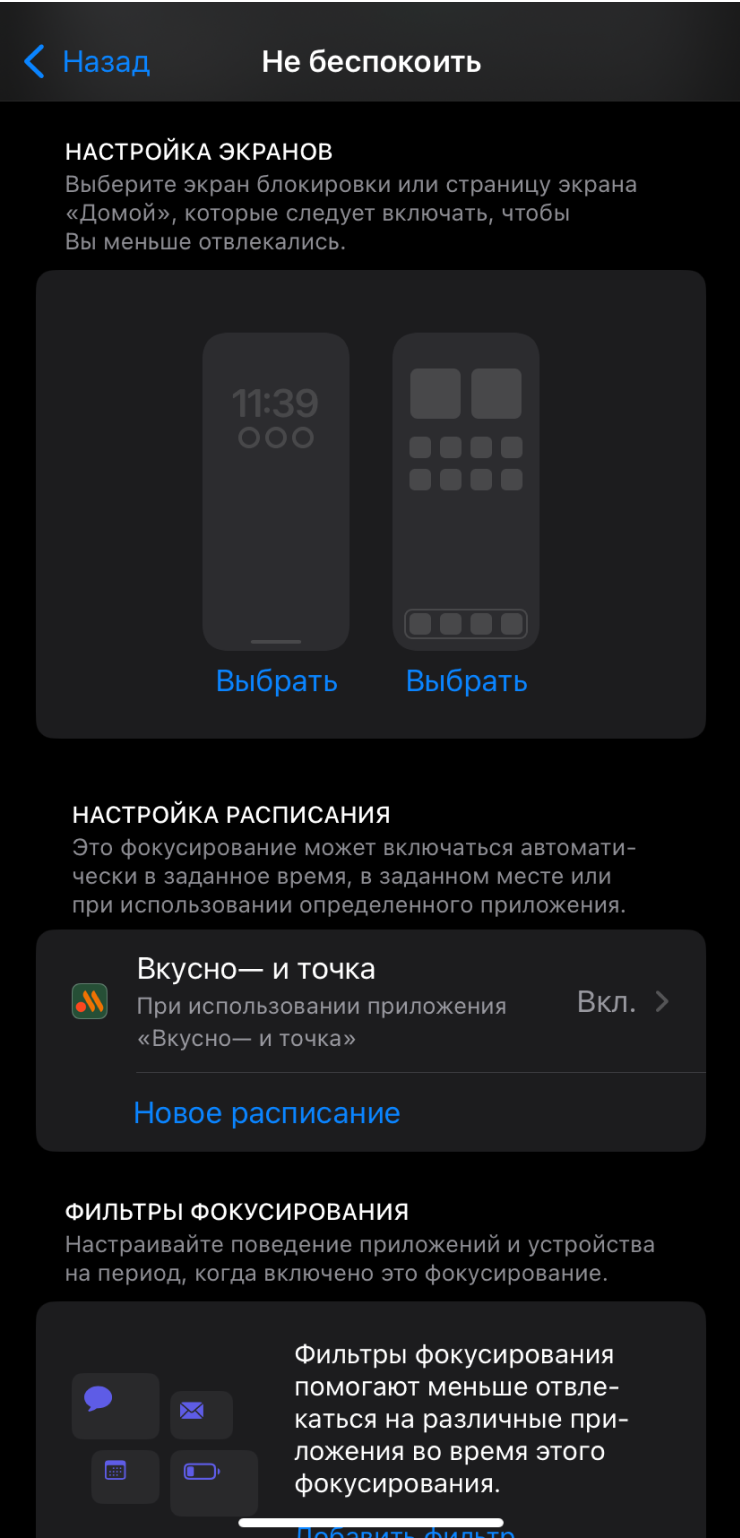This screenshot has height=1538, width=740.
Task: Select the home screen page preview thumbnail
Action: coord(466,492)
